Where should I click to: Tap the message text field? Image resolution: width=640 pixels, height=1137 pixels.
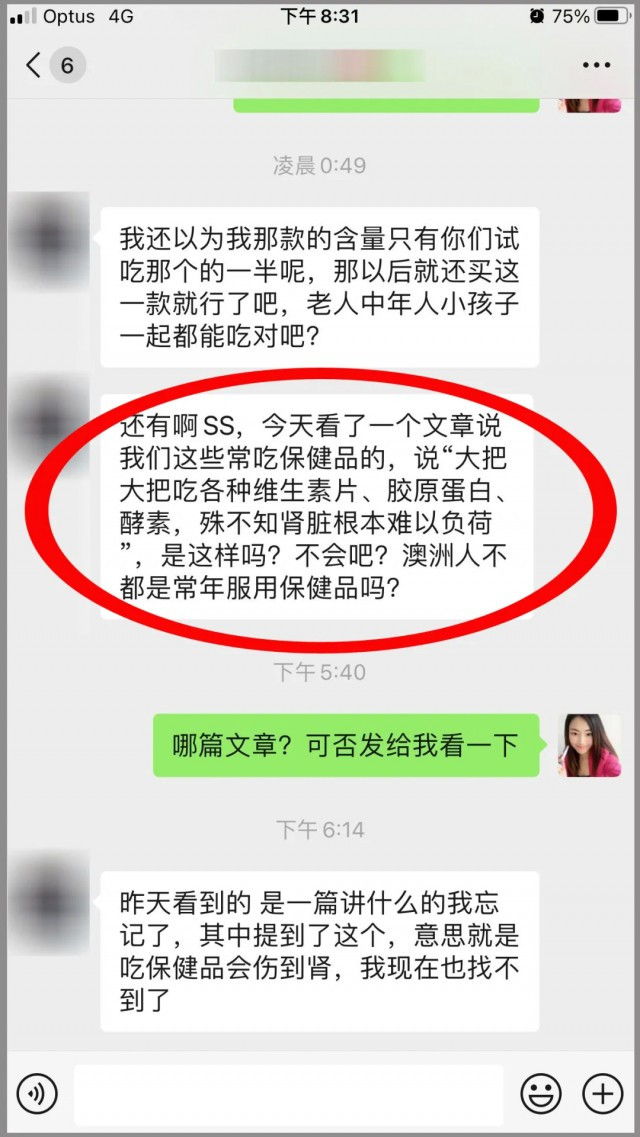click(x=288, y=1095)
